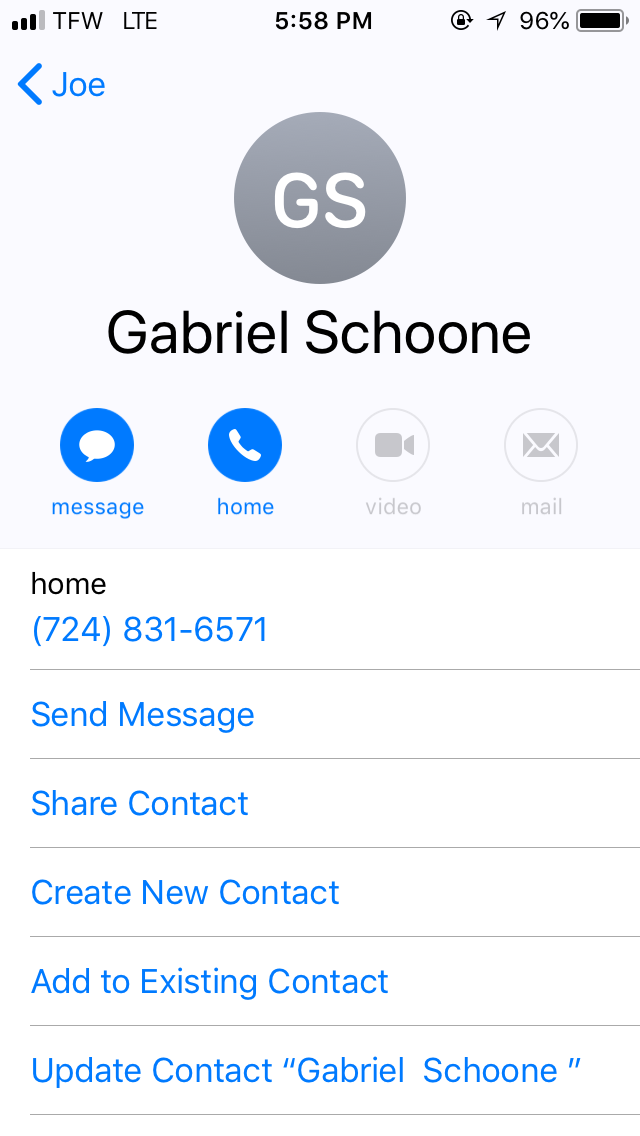
Task: Dial (724) 831-6571
Action: (x=150, y=630)
